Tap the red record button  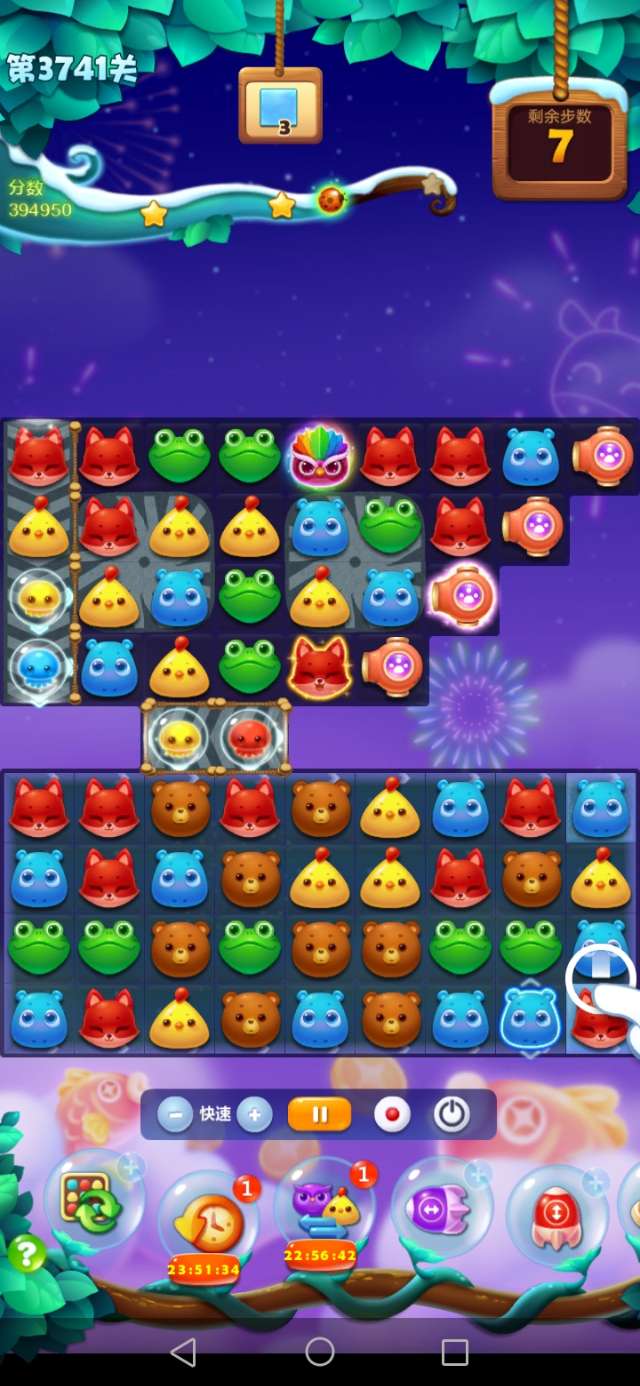point(392,1114)
